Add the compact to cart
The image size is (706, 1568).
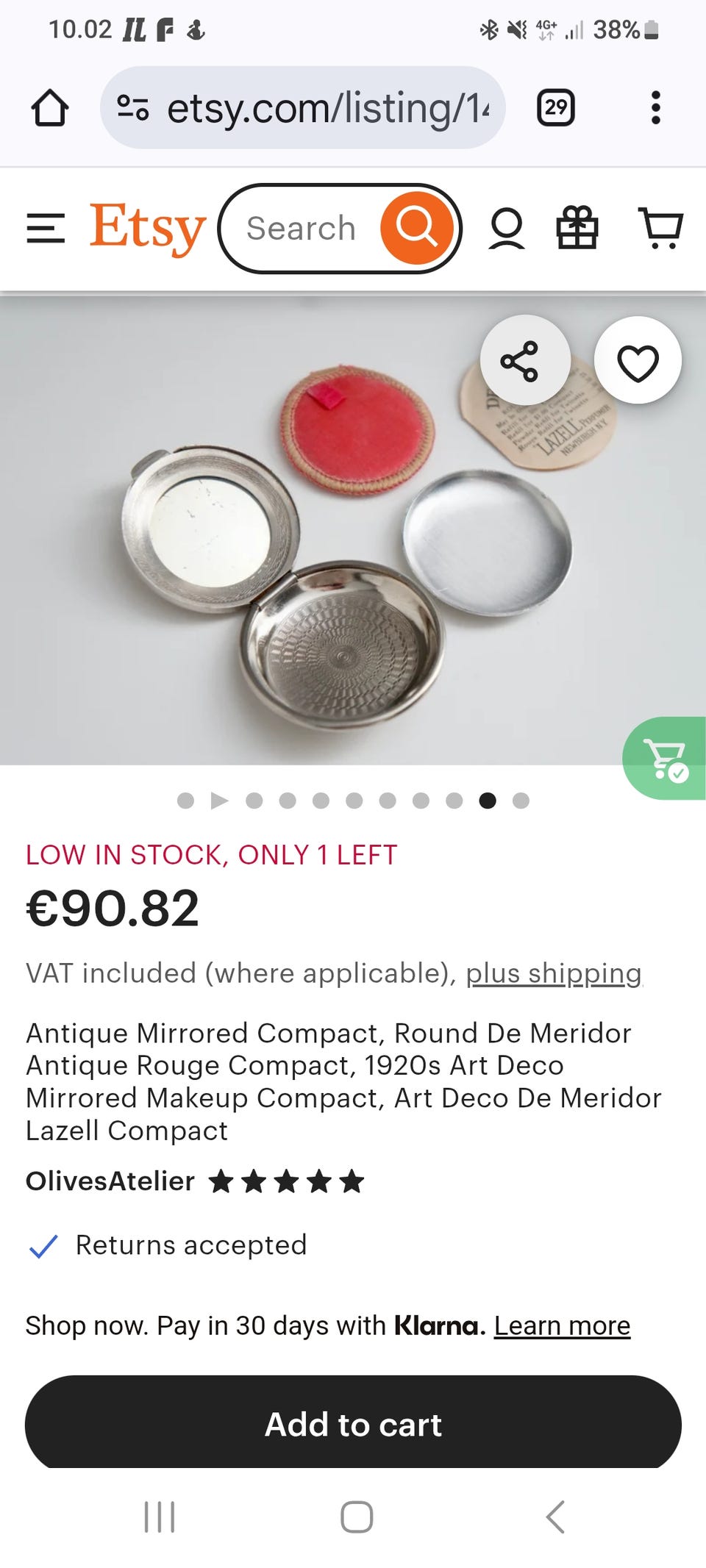pyautogui.click(x=353, y=1423)
